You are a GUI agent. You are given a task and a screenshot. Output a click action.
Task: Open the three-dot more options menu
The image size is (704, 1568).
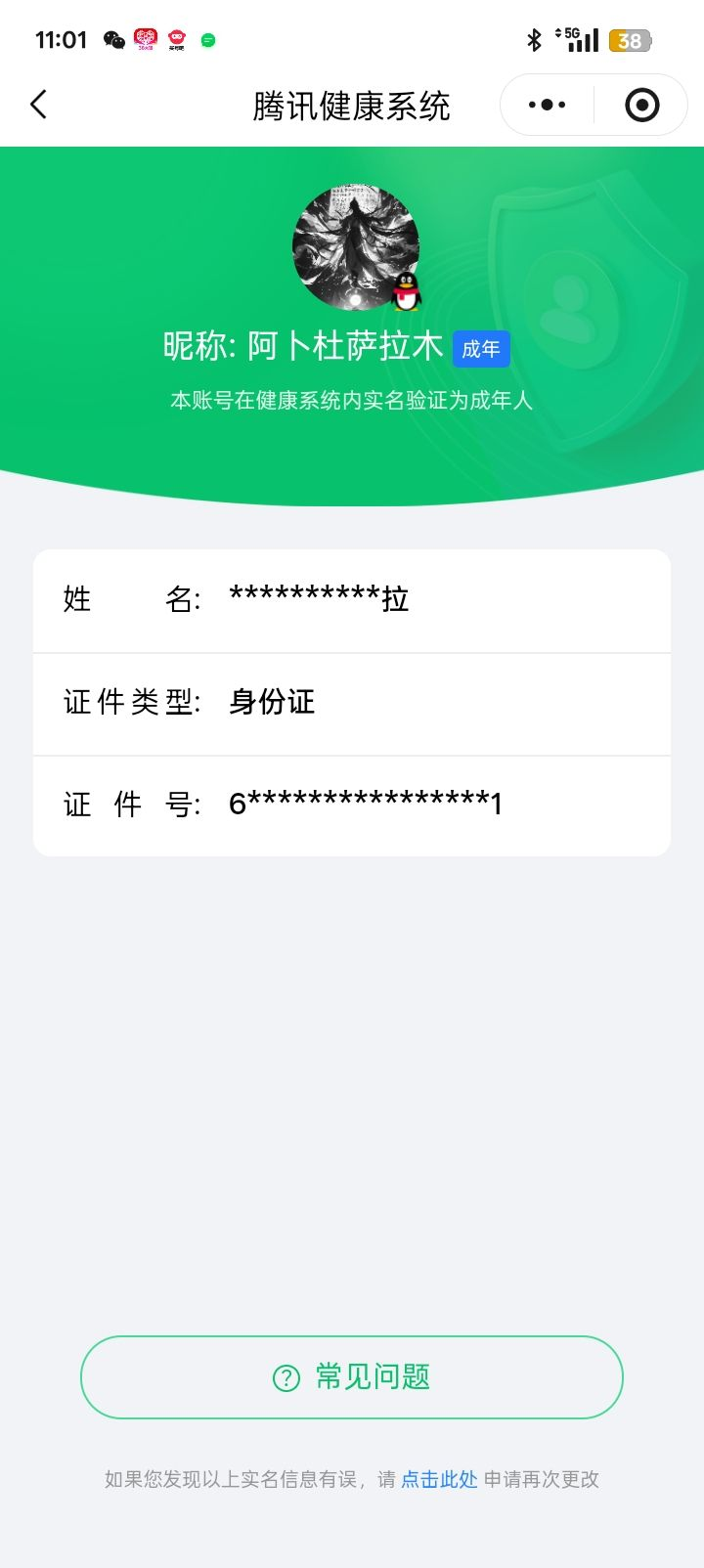coord(545,104)
